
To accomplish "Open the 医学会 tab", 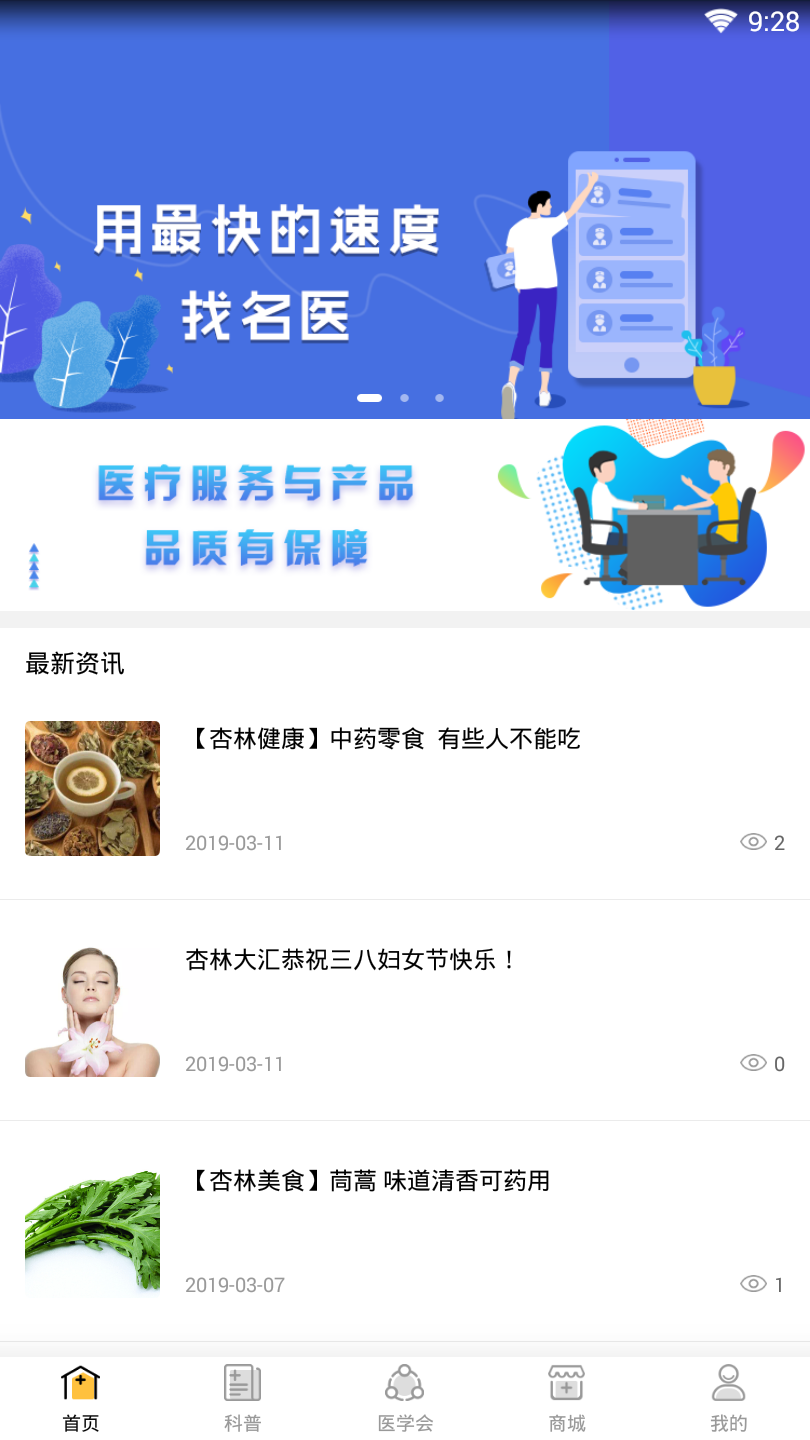I will 405,1398.
